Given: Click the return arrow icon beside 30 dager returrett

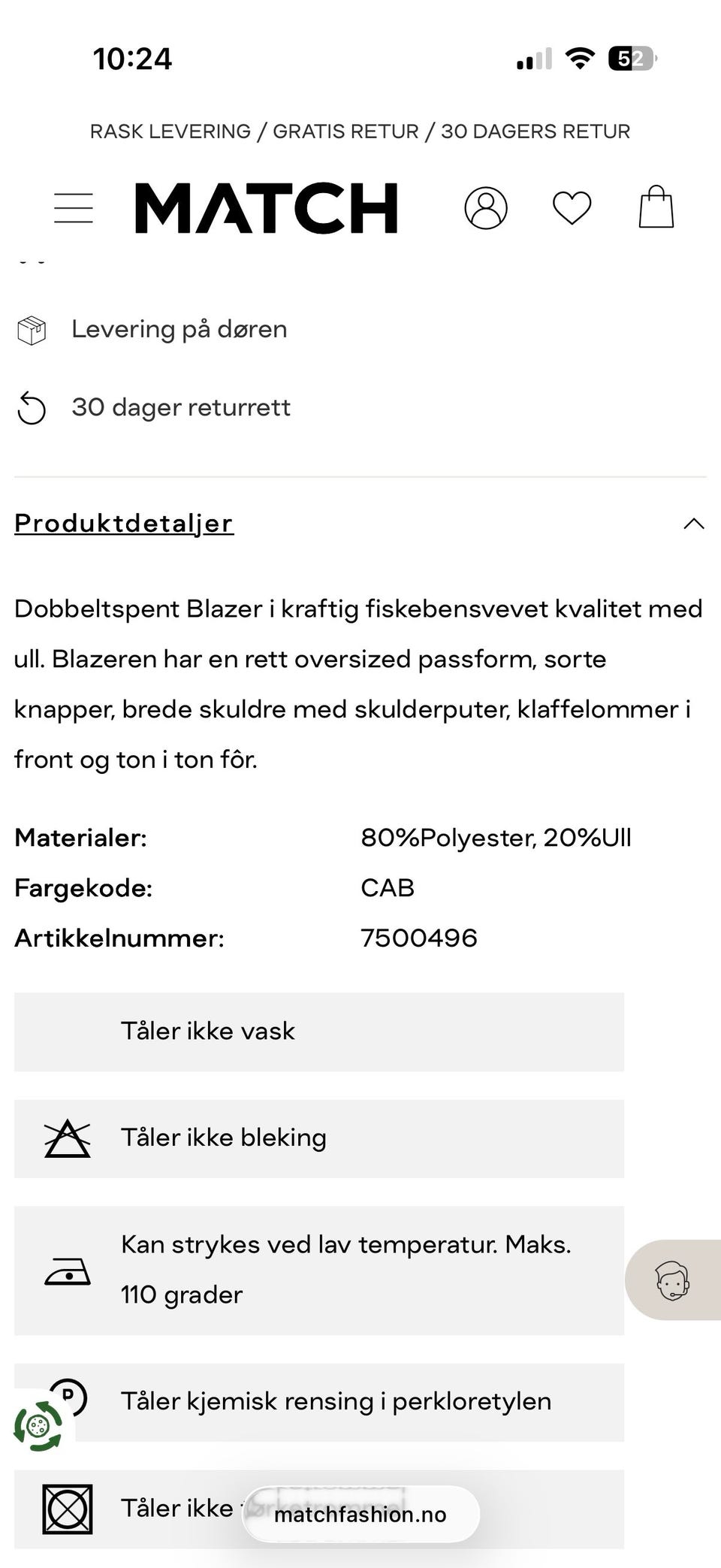Looking at the screenshot, I should [x=32, y=407].
